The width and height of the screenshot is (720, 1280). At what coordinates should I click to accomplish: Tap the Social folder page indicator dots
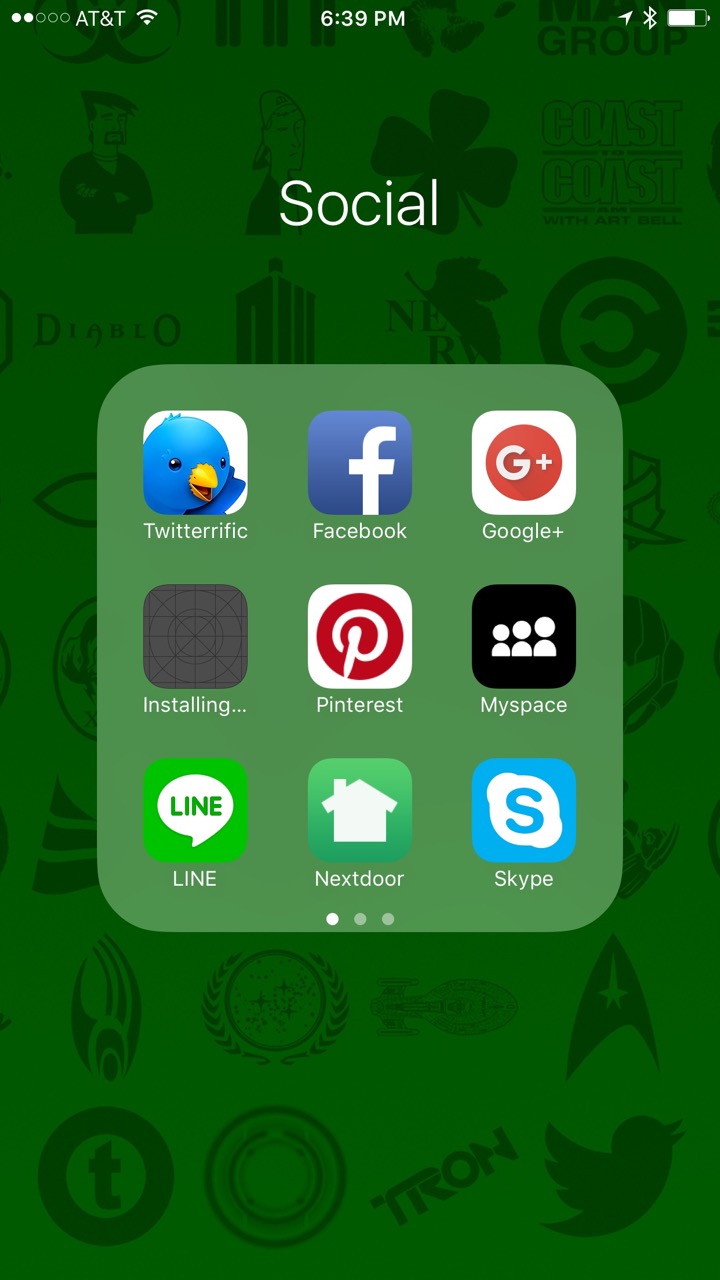pos(360,919)
